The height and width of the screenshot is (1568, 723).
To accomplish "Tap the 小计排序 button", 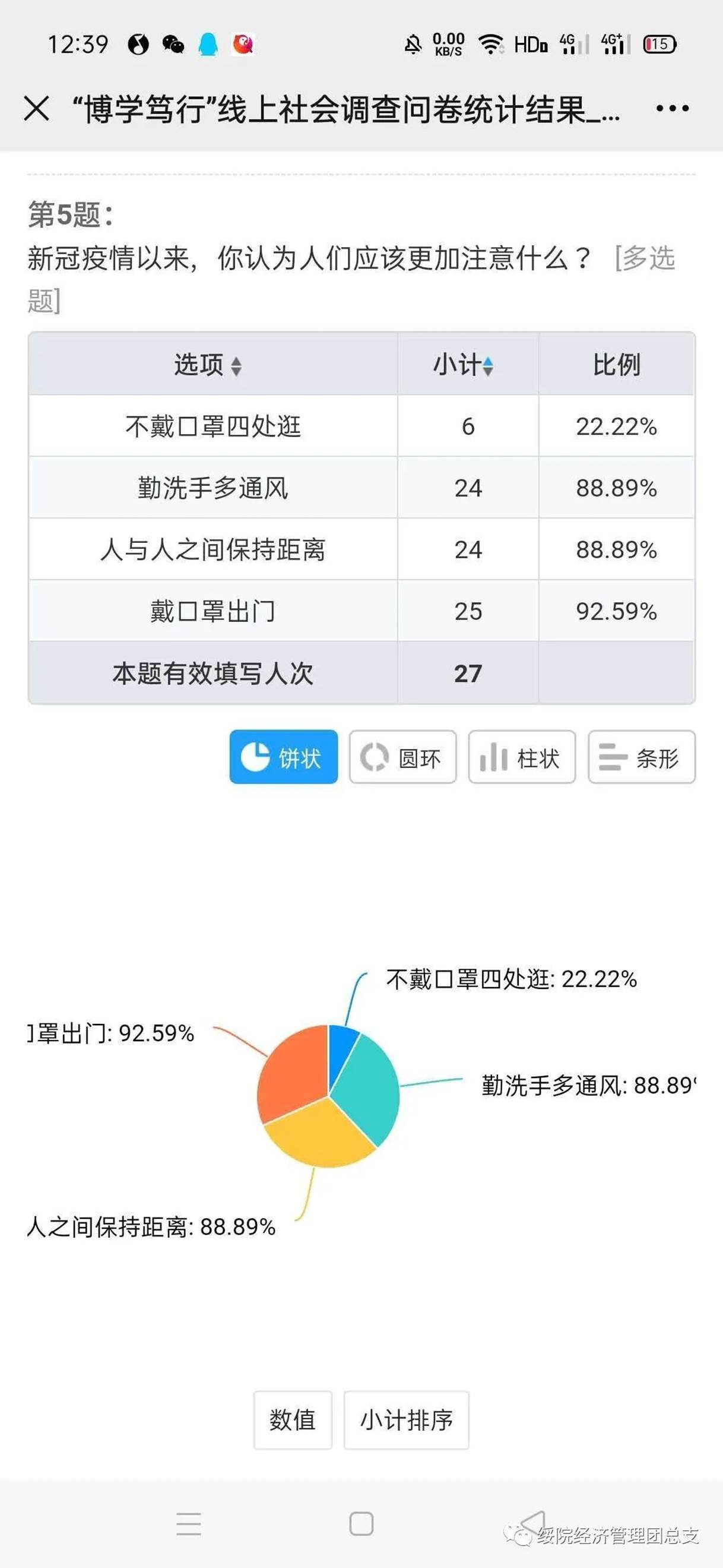I will 406,1420.
